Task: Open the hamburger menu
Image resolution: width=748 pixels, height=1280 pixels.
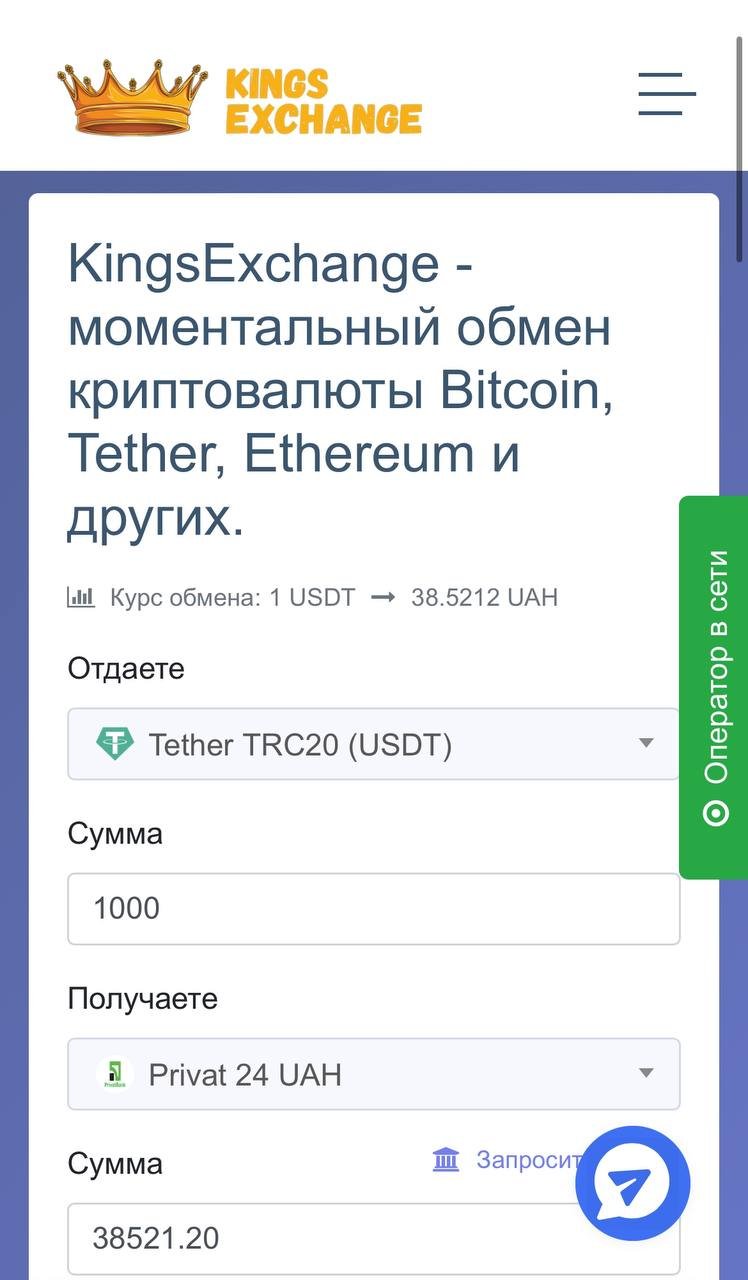Action: click(667, 93)
